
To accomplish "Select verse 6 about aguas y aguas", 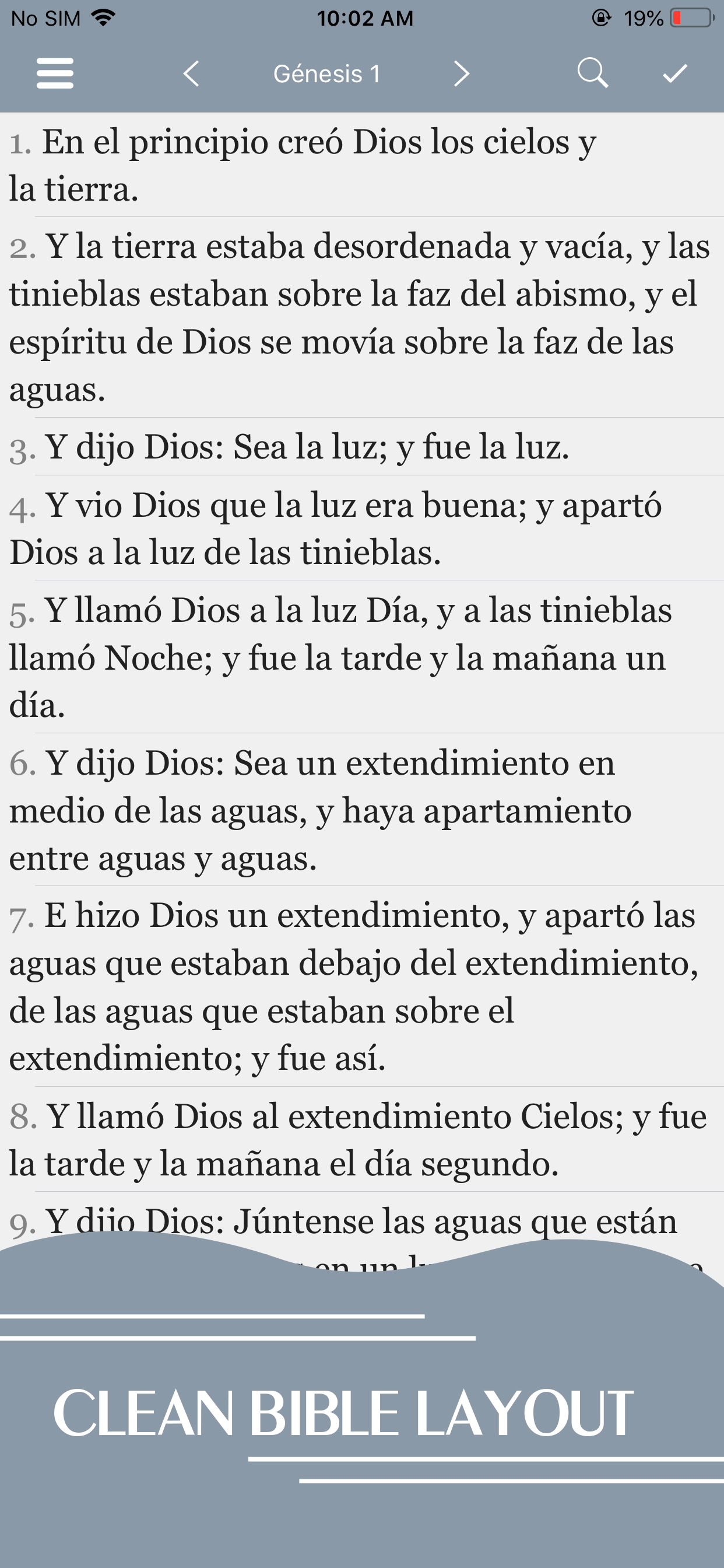I will [304, 810].
